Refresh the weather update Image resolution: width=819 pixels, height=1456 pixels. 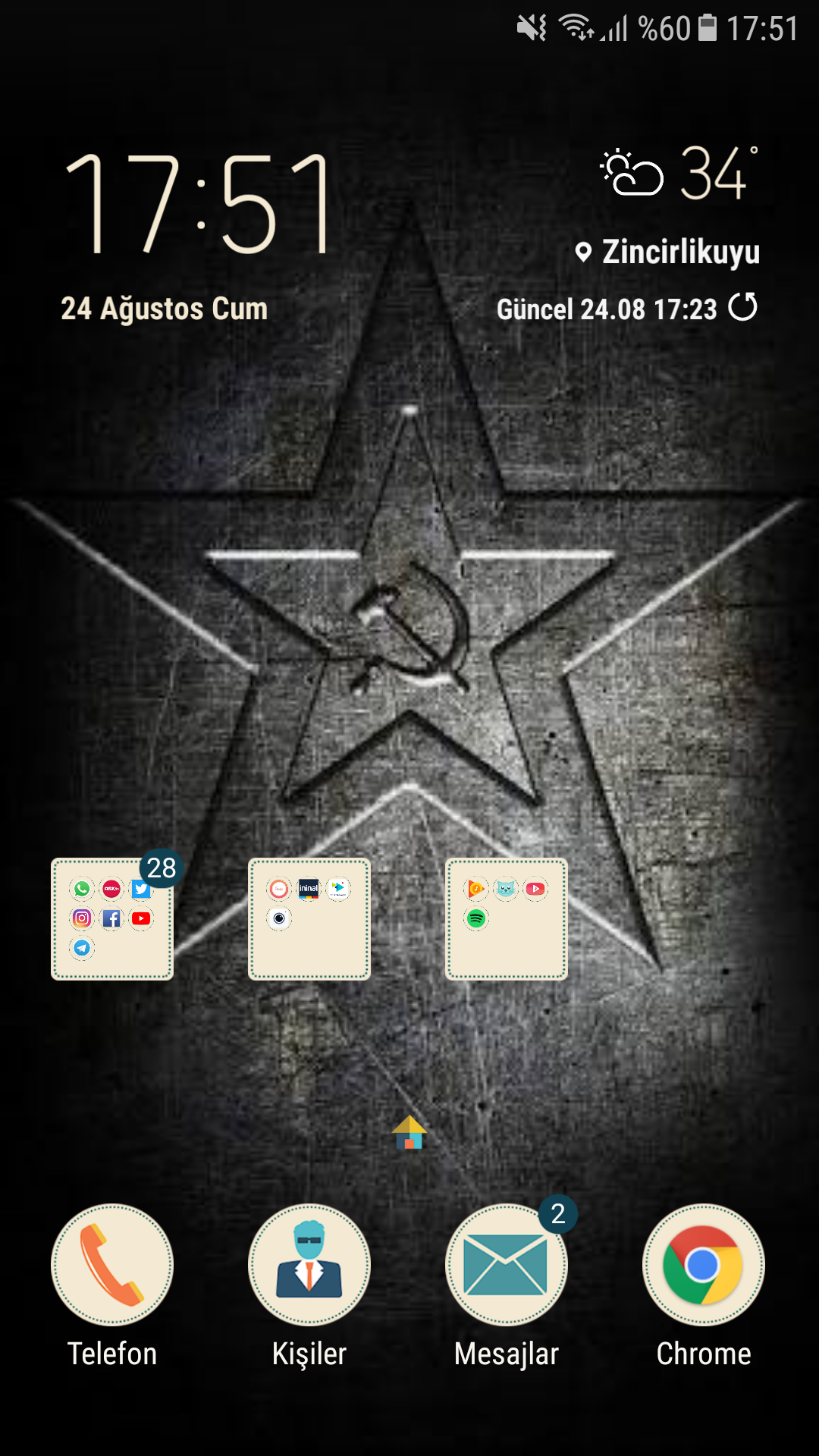pos(742,307)
